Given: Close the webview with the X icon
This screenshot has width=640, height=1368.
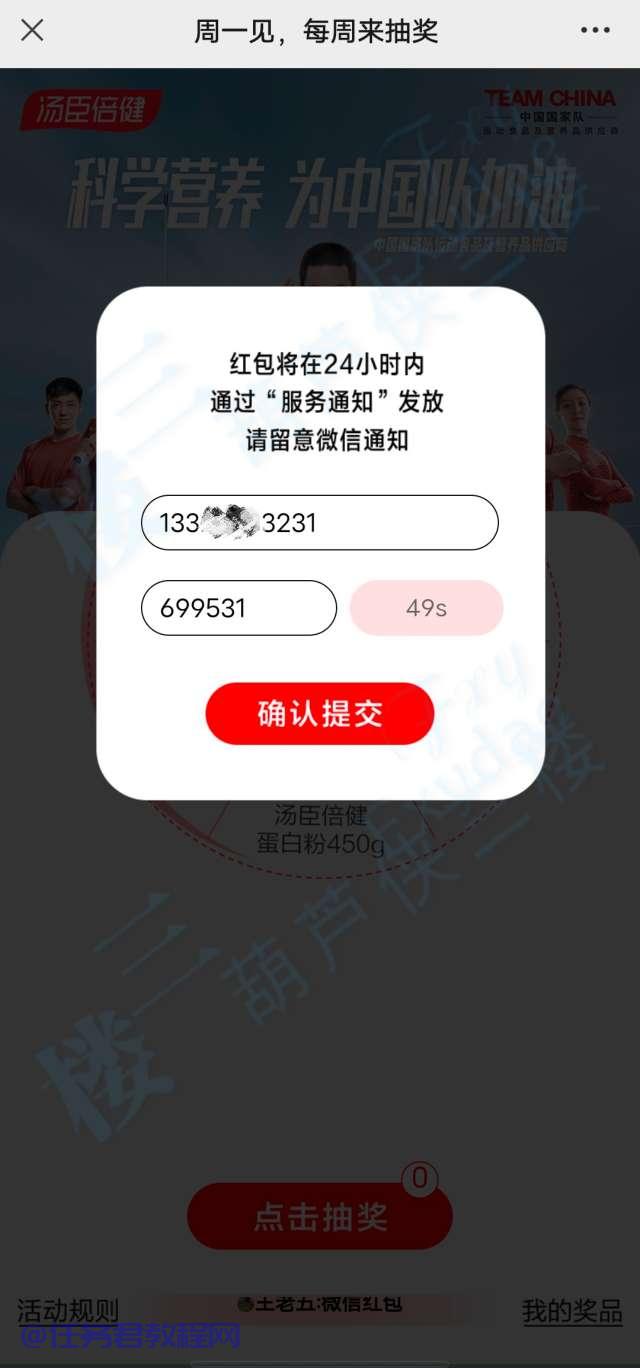Looking at the screenshot, I should point(32,31).
